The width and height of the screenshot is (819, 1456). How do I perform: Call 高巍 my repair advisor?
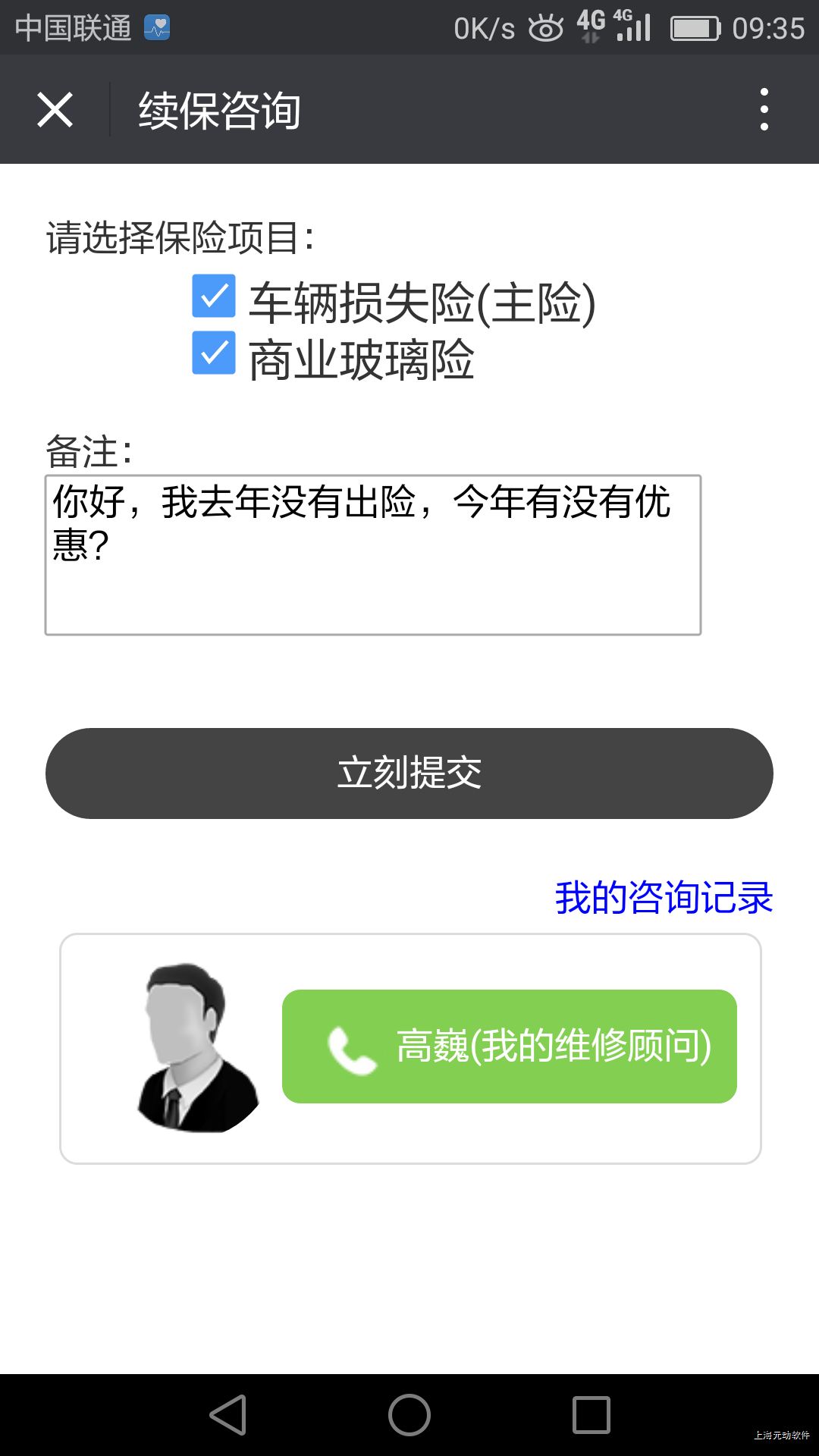click(509, 1046)
